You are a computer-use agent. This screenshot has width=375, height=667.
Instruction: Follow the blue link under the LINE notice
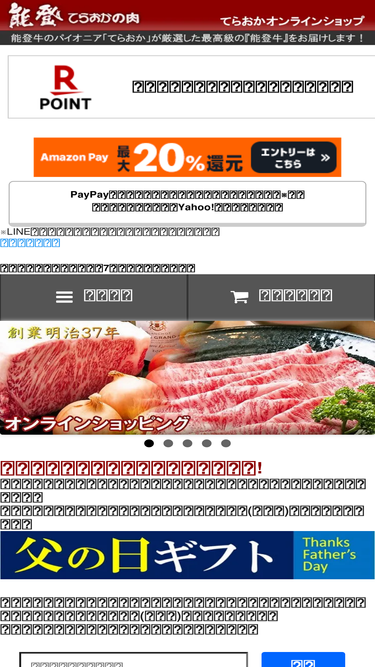(x=30, y=243)
